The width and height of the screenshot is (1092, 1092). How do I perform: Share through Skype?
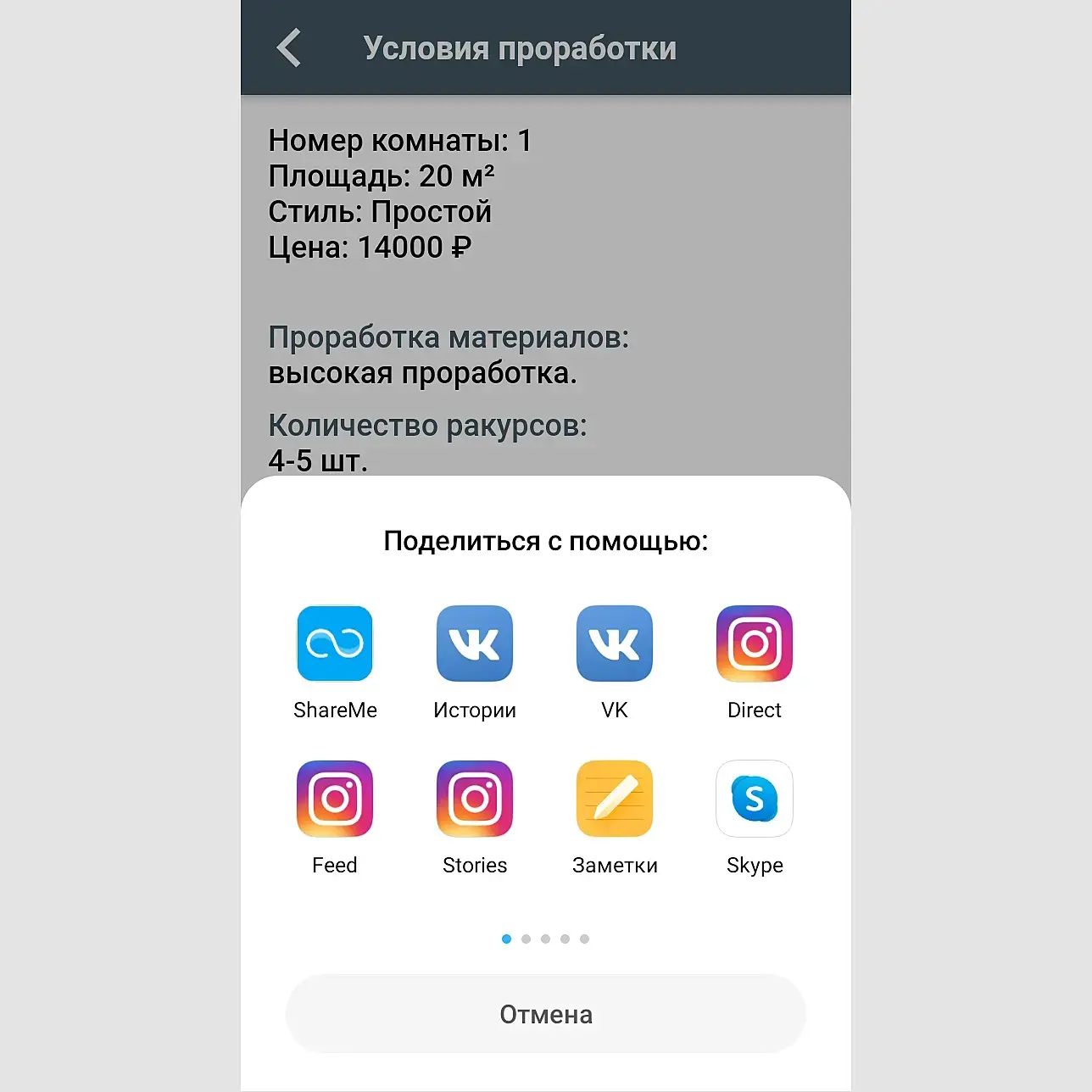coord(755,799)
